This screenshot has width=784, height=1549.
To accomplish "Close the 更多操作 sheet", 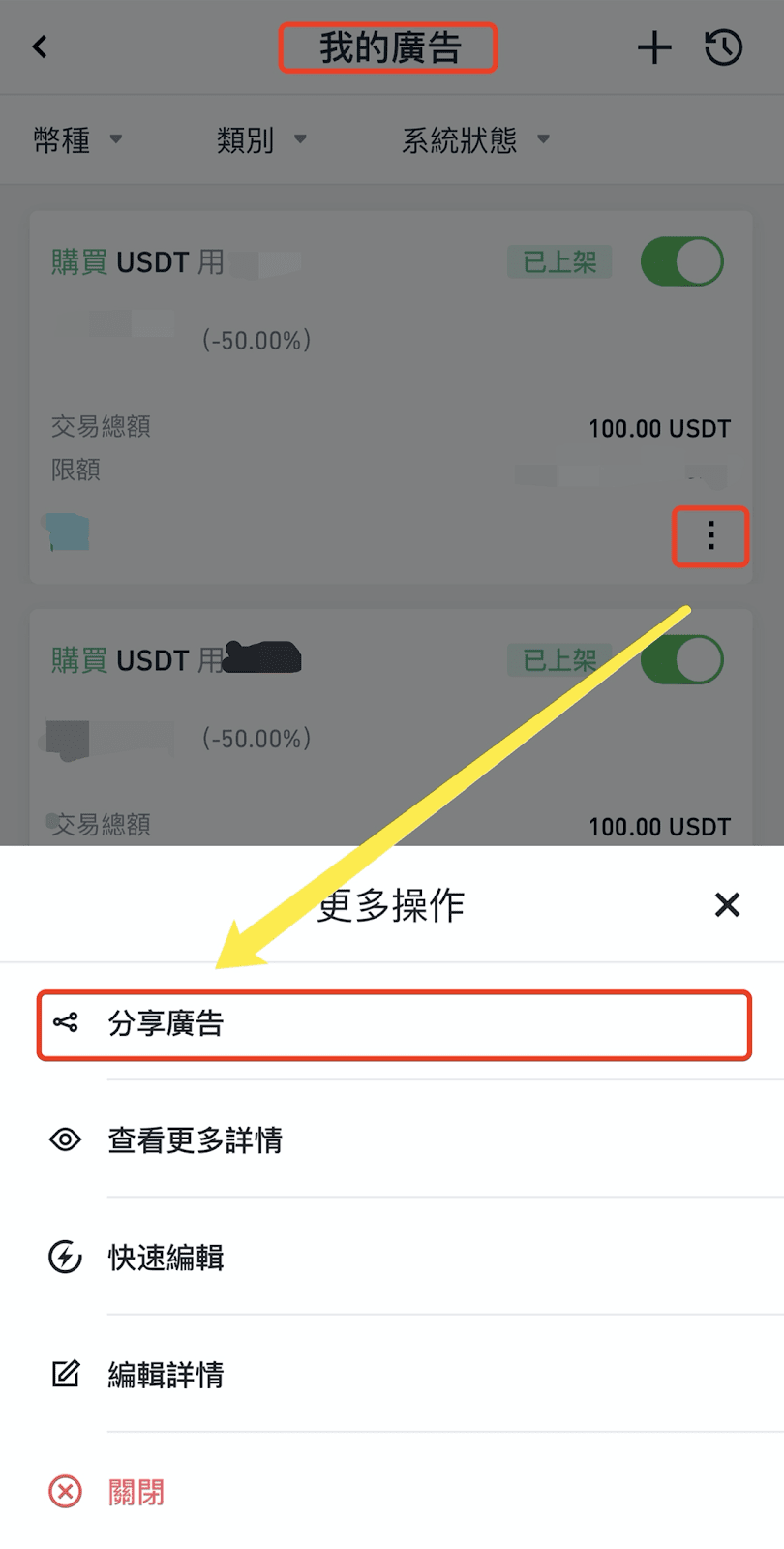I will click(x=726, y=904).
